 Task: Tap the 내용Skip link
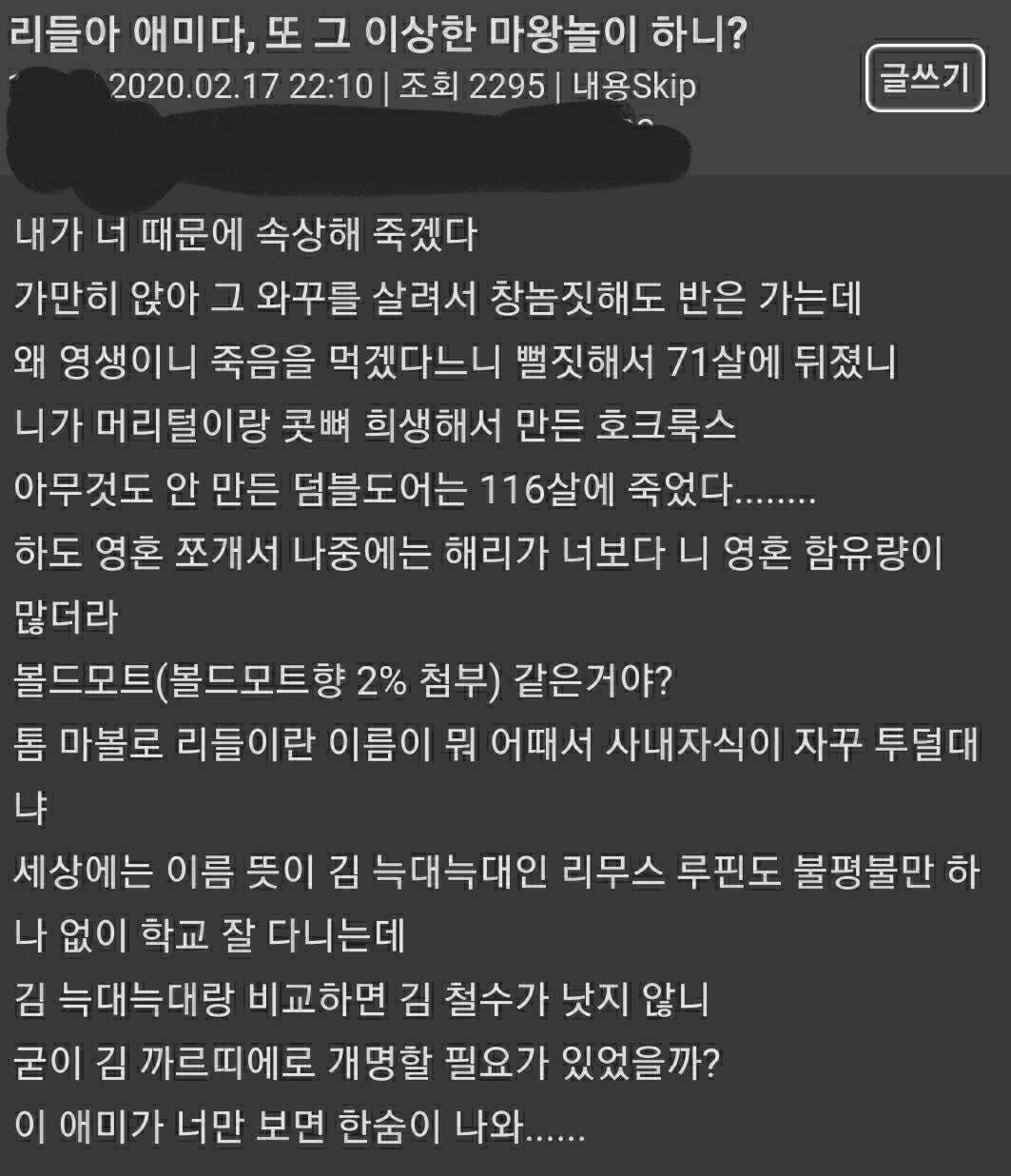pyautogui.click(x=633, y=87)
